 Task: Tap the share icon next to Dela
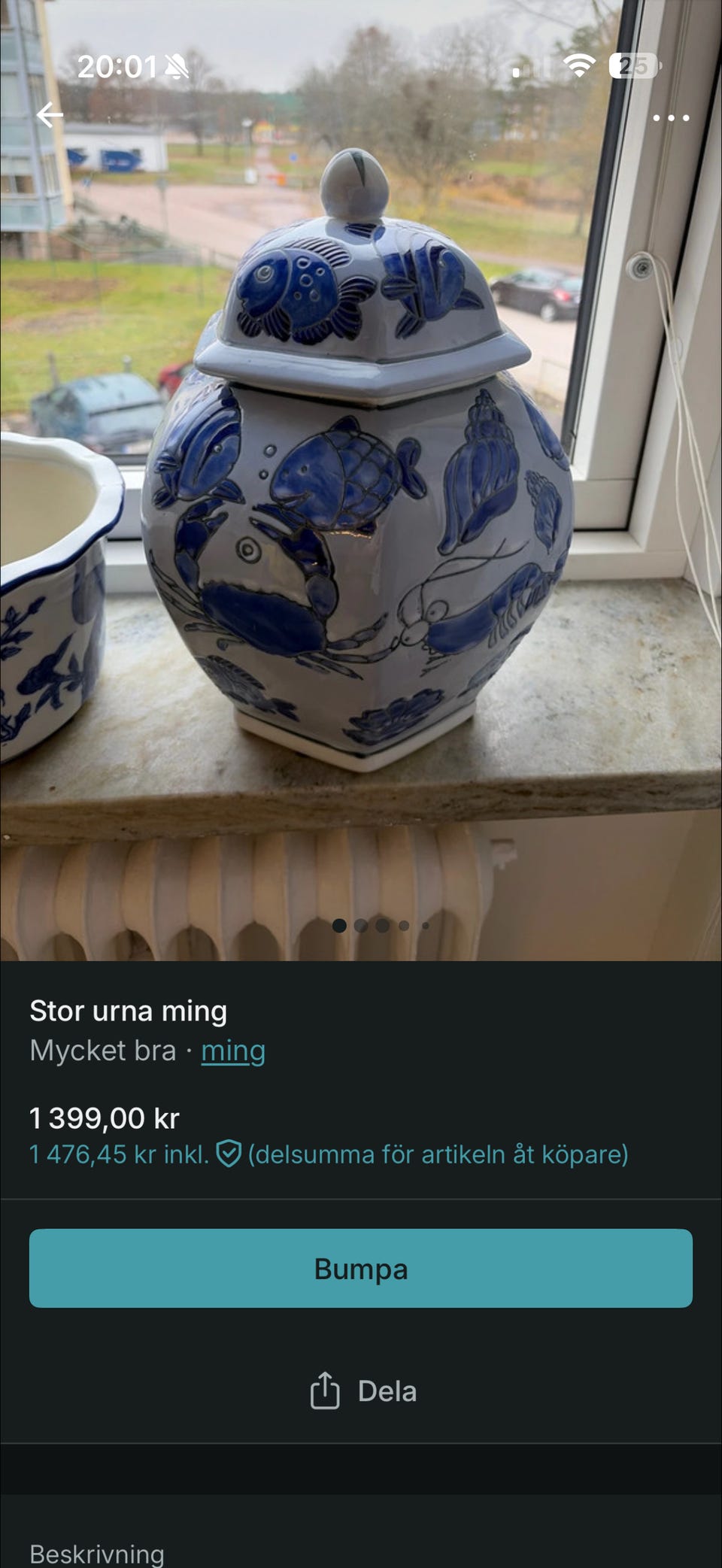323,1391
